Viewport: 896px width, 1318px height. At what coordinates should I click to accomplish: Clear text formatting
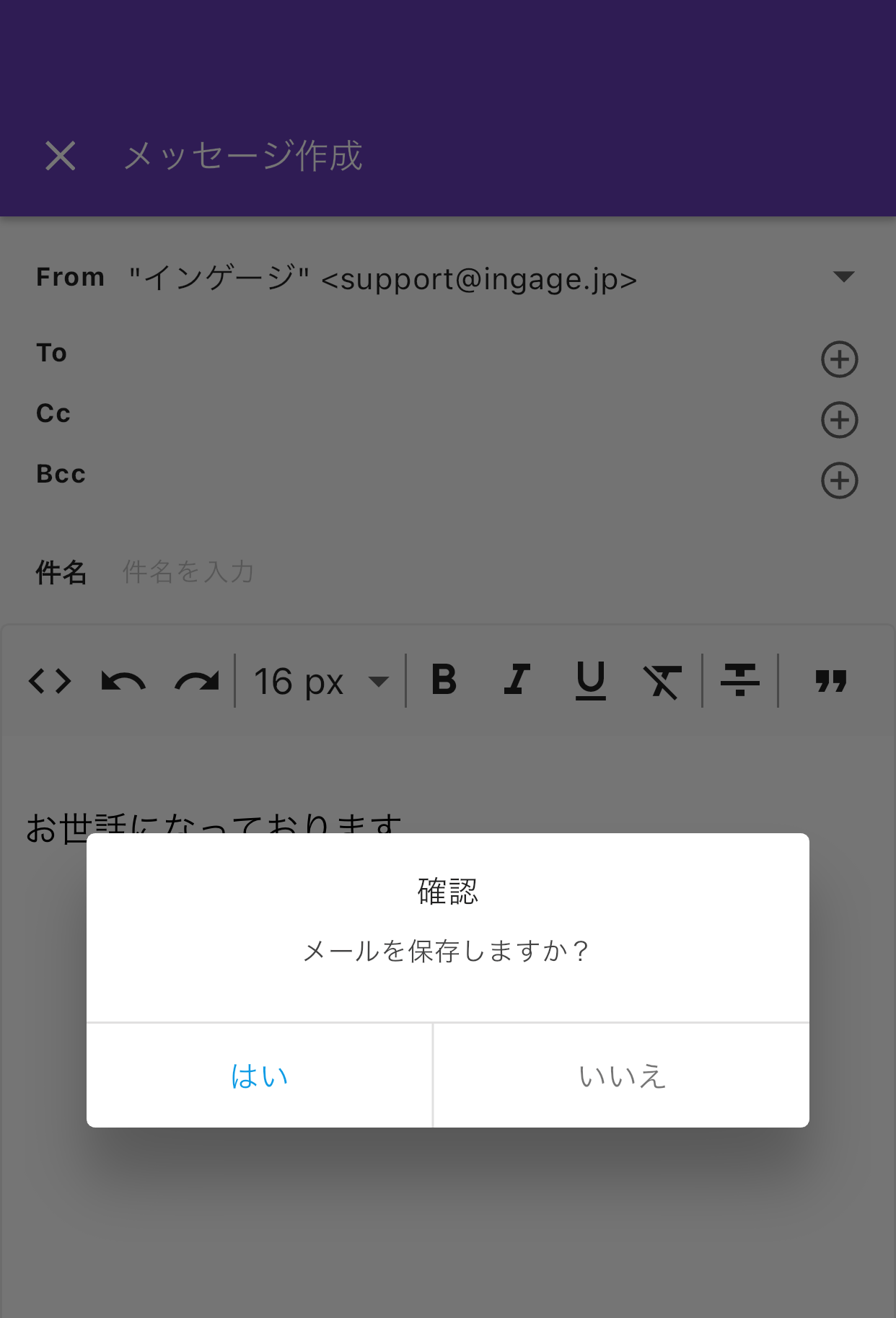point(662,682)
